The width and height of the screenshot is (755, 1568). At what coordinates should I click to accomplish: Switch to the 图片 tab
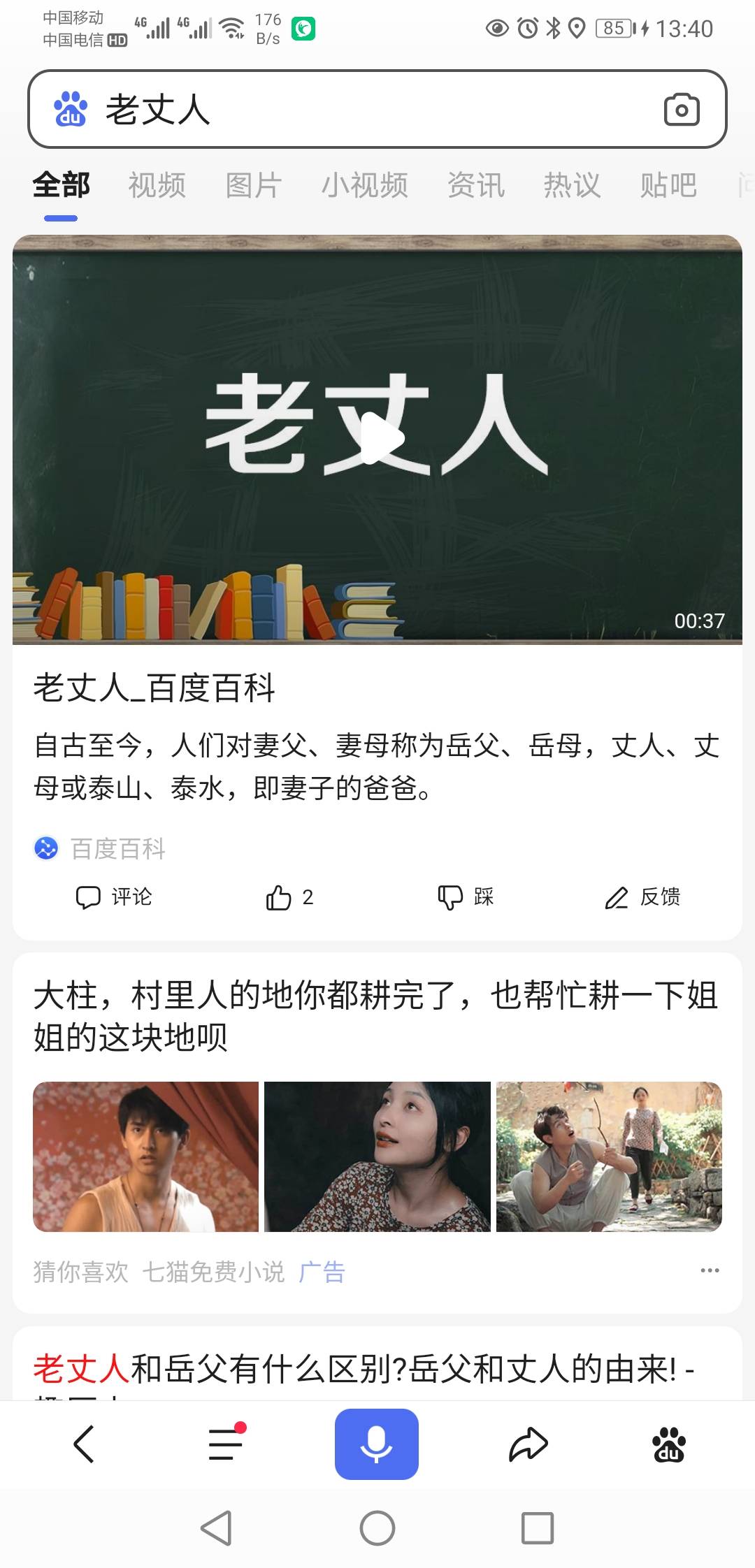pyautogui.click(x=253, y=186)
